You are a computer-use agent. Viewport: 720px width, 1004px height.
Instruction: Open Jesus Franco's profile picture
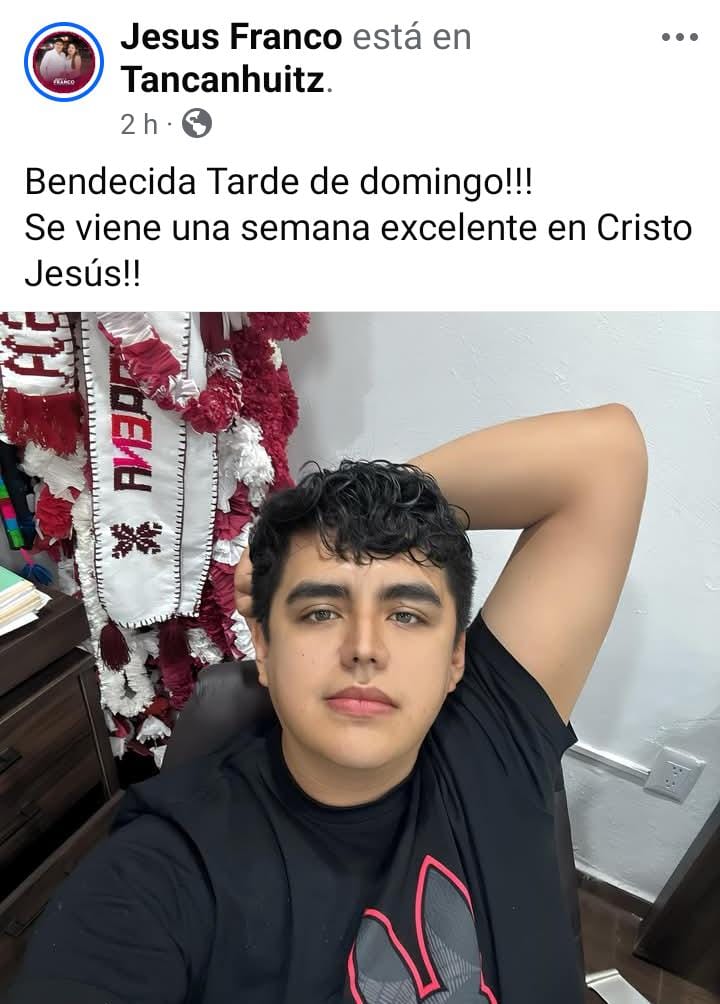pos(63,62)
